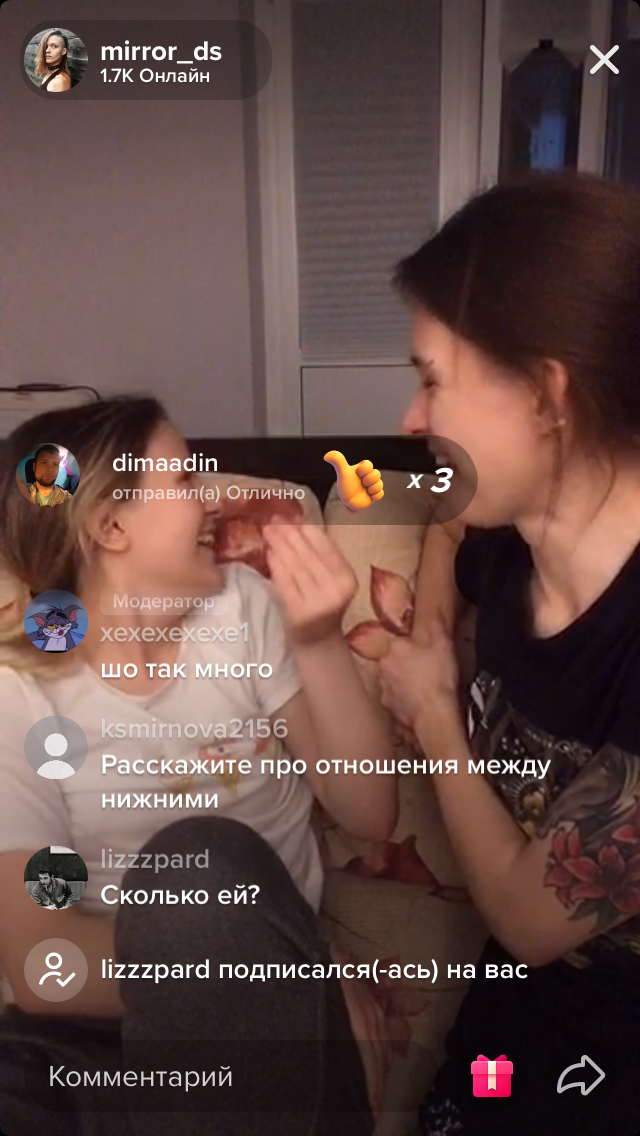
Task: Close the live stream
Action: click(x=604, y=60)
